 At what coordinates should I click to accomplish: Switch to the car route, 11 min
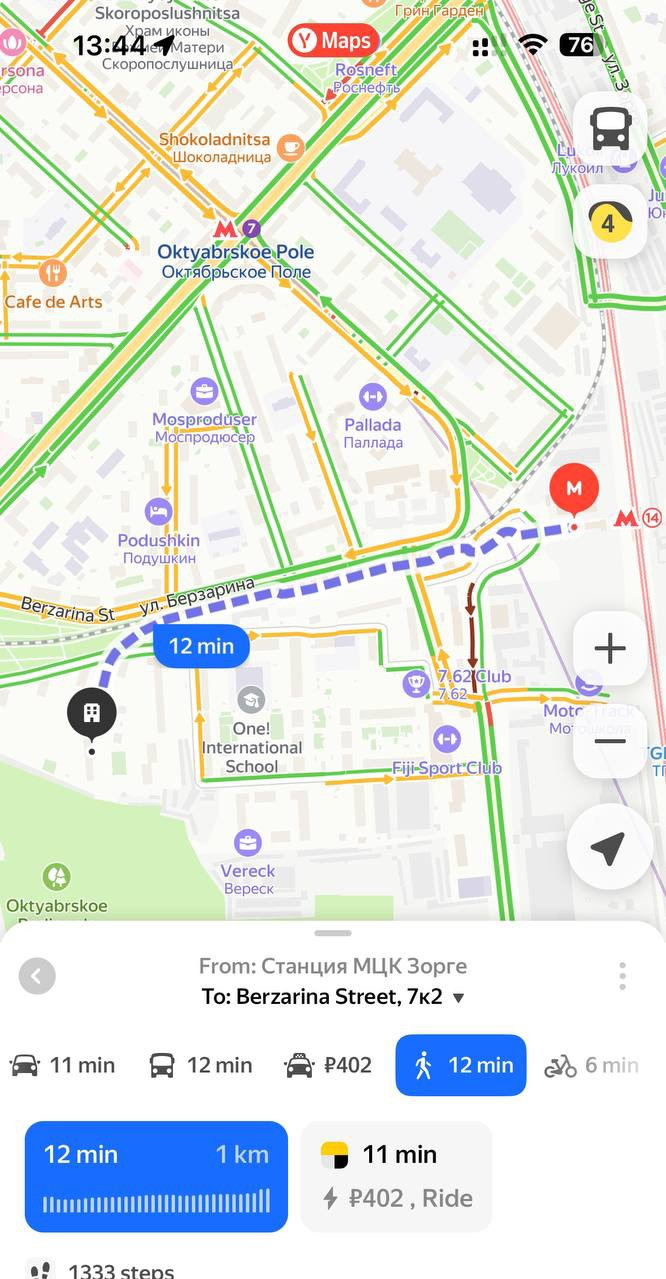62,1065
